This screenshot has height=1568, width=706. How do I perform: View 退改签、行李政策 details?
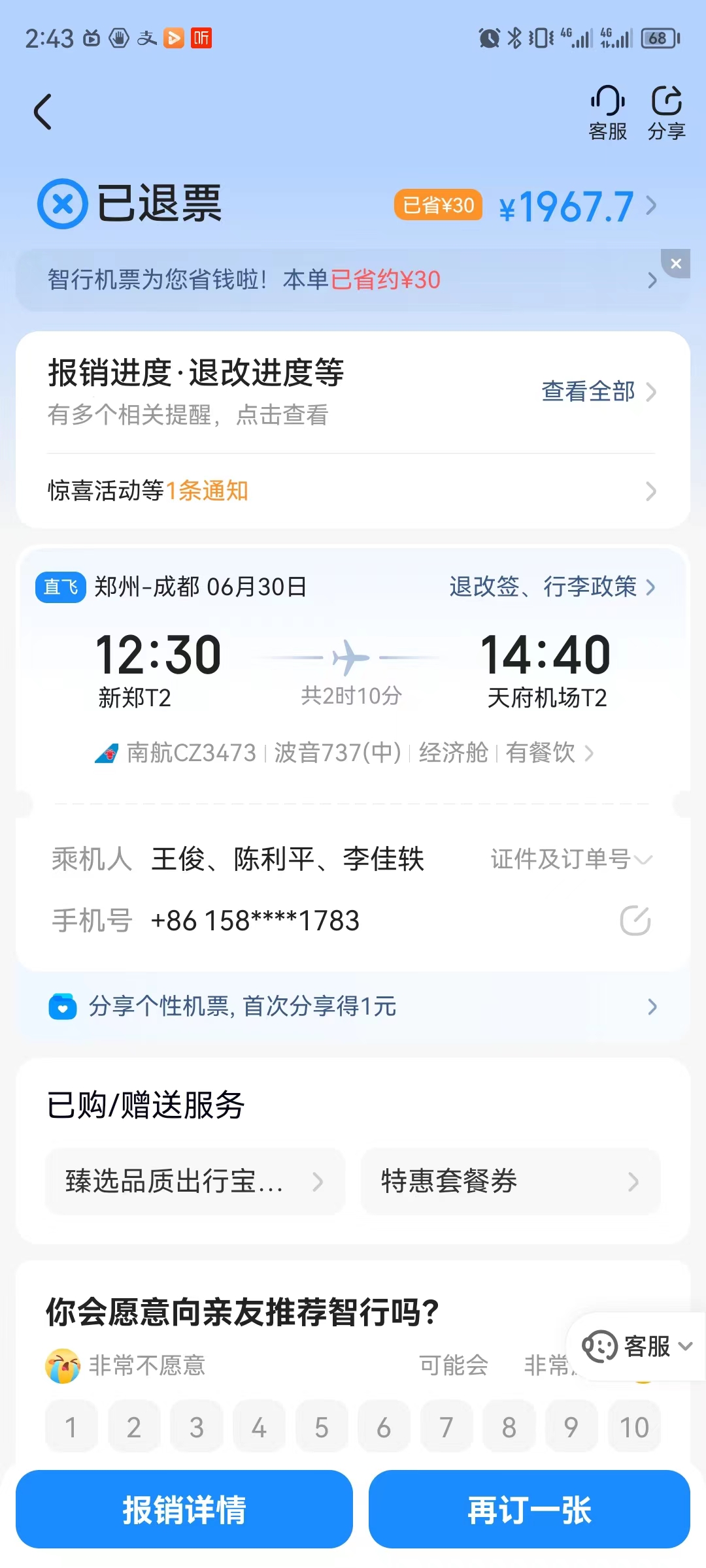click(552, 587)
